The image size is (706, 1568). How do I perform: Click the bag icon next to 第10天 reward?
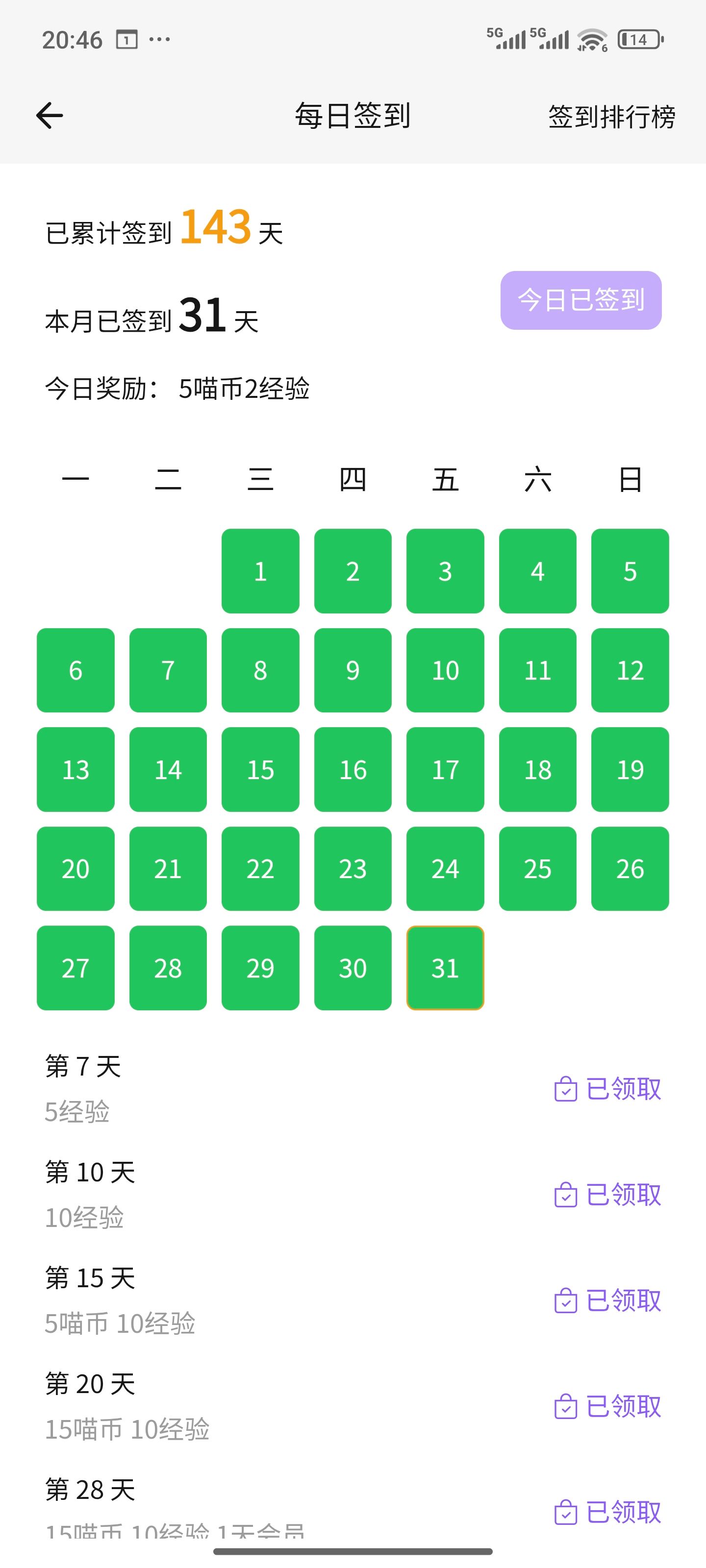[565, 1195]
